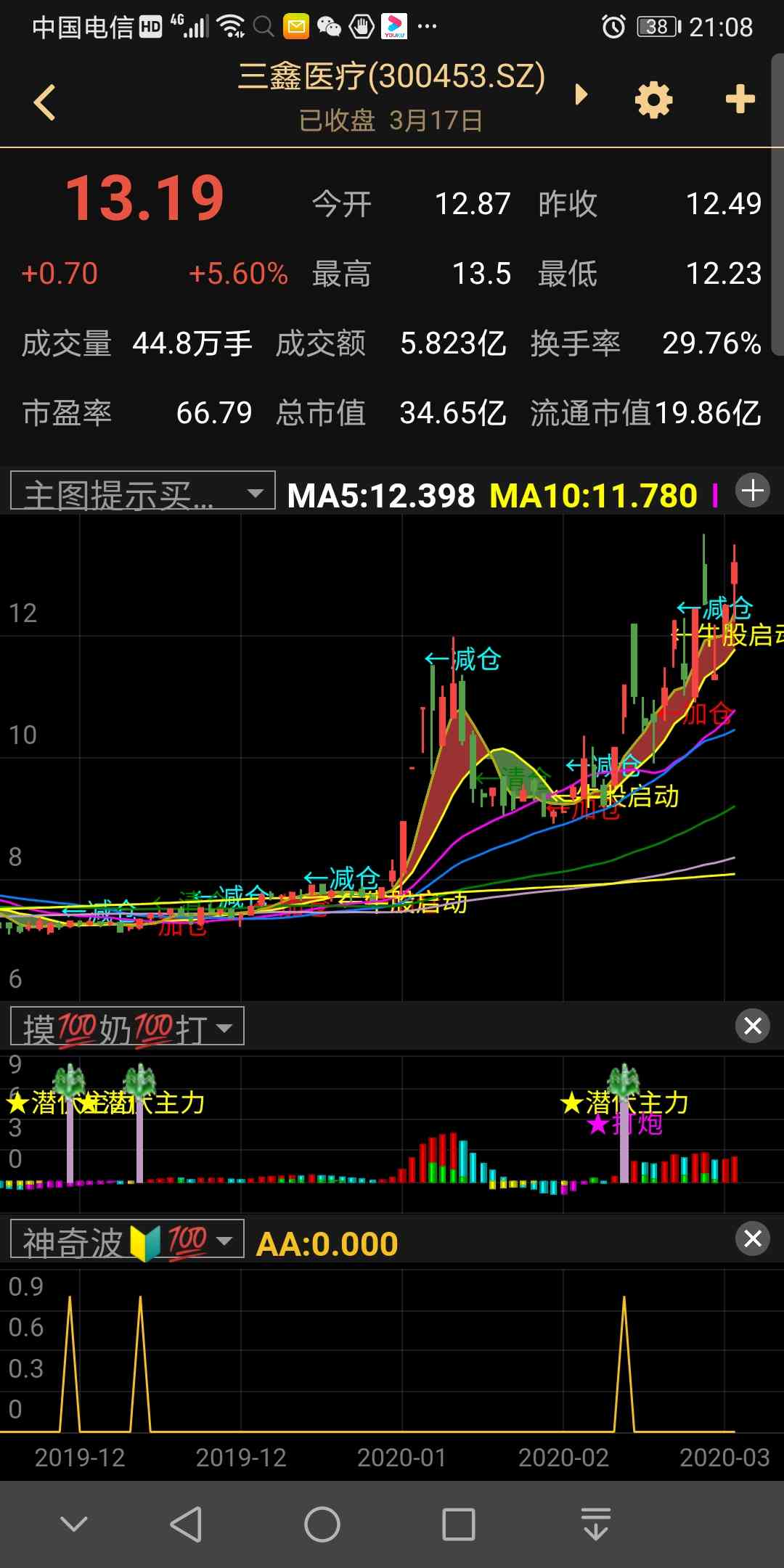Close the 神奇波 indicator panel
The height and width of the screenshot is (1568, 784).
[x=753, y=1238]
